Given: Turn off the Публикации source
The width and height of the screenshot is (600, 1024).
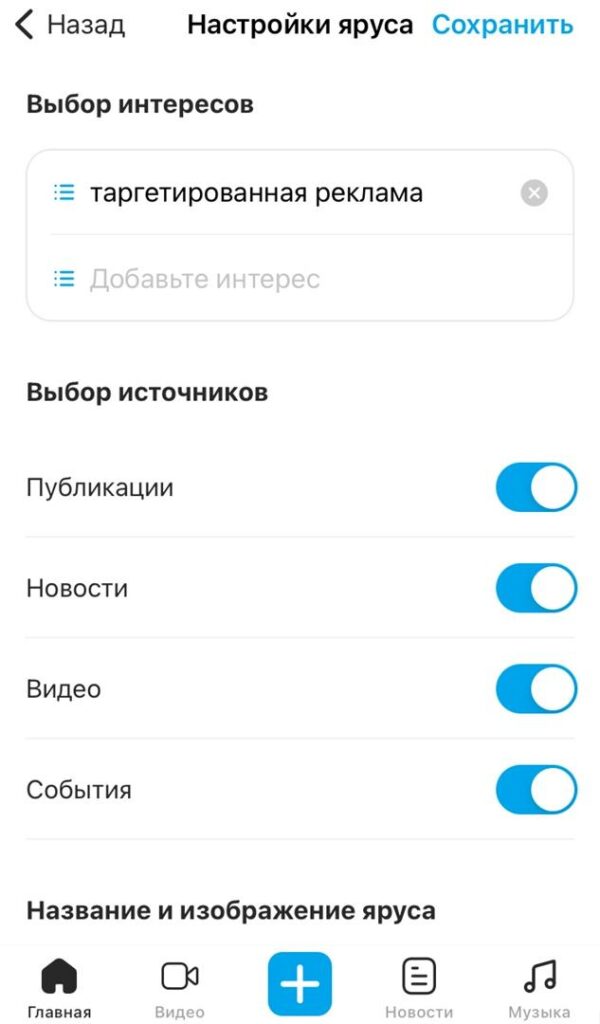Looking at the screenshot, I should point(536,487).
